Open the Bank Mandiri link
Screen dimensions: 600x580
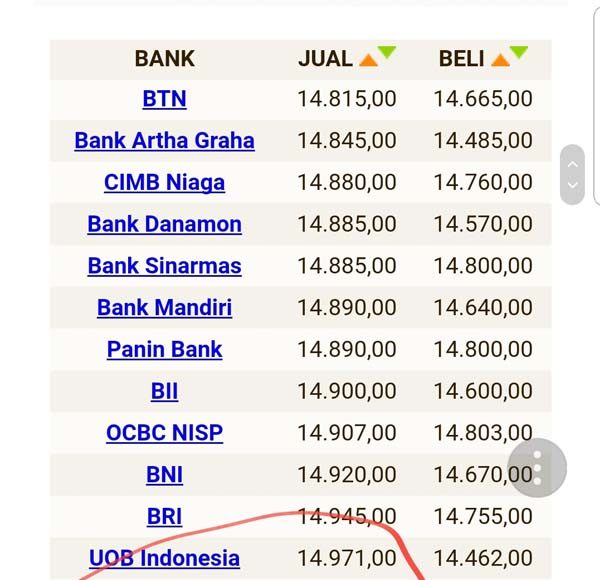pos(164,308)
